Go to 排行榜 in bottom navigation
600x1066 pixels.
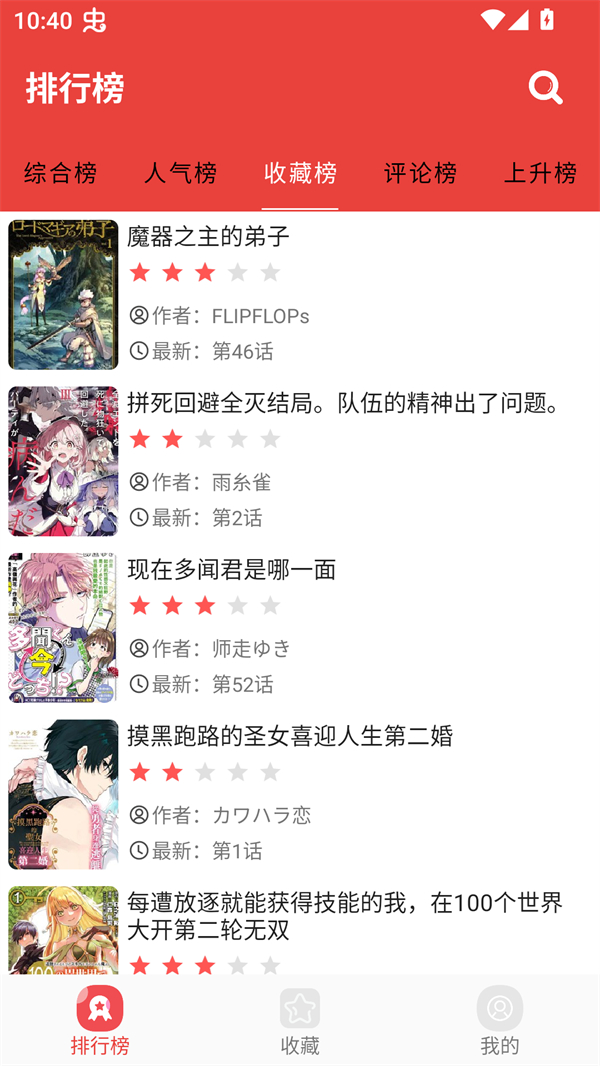100,1020
